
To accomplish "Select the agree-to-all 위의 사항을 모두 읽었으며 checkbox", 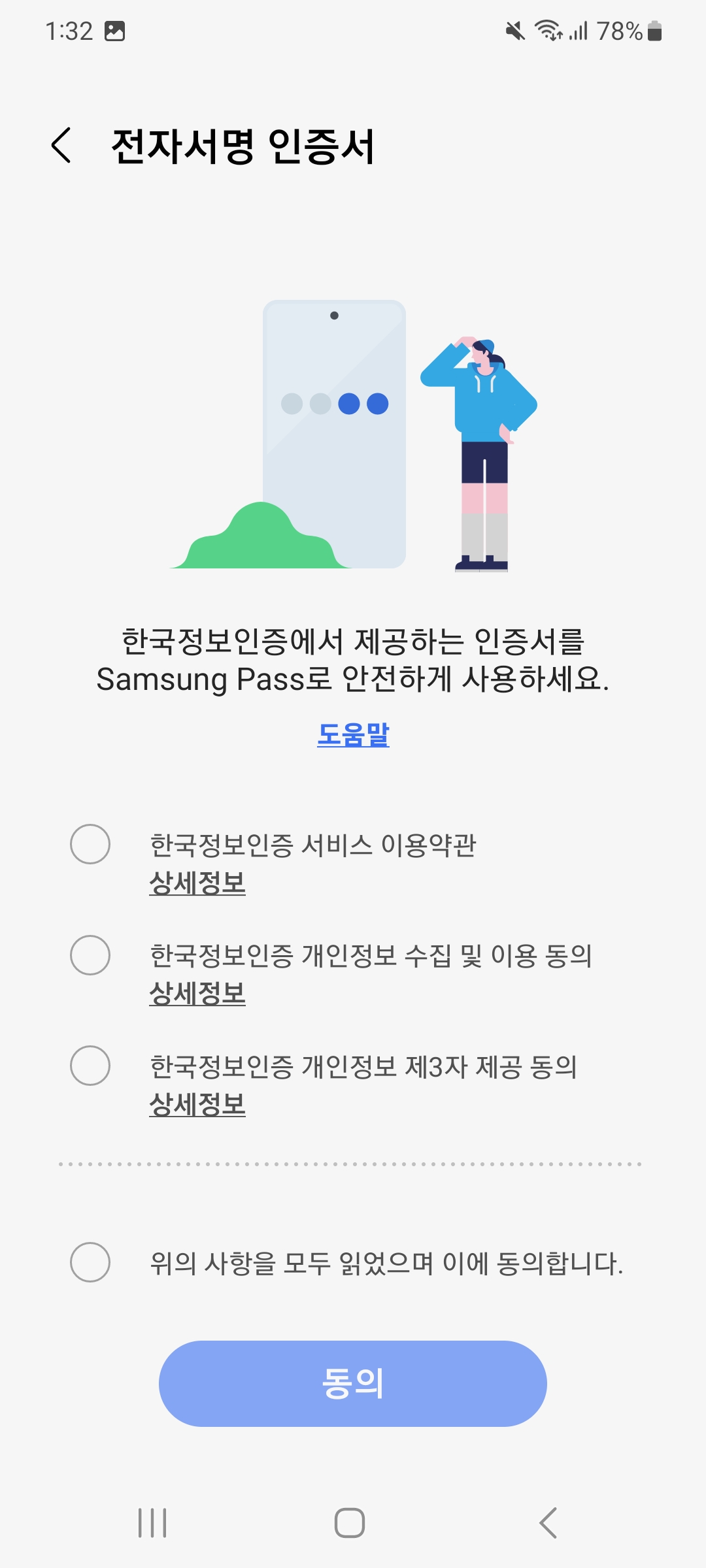I will pos(90,1262).
